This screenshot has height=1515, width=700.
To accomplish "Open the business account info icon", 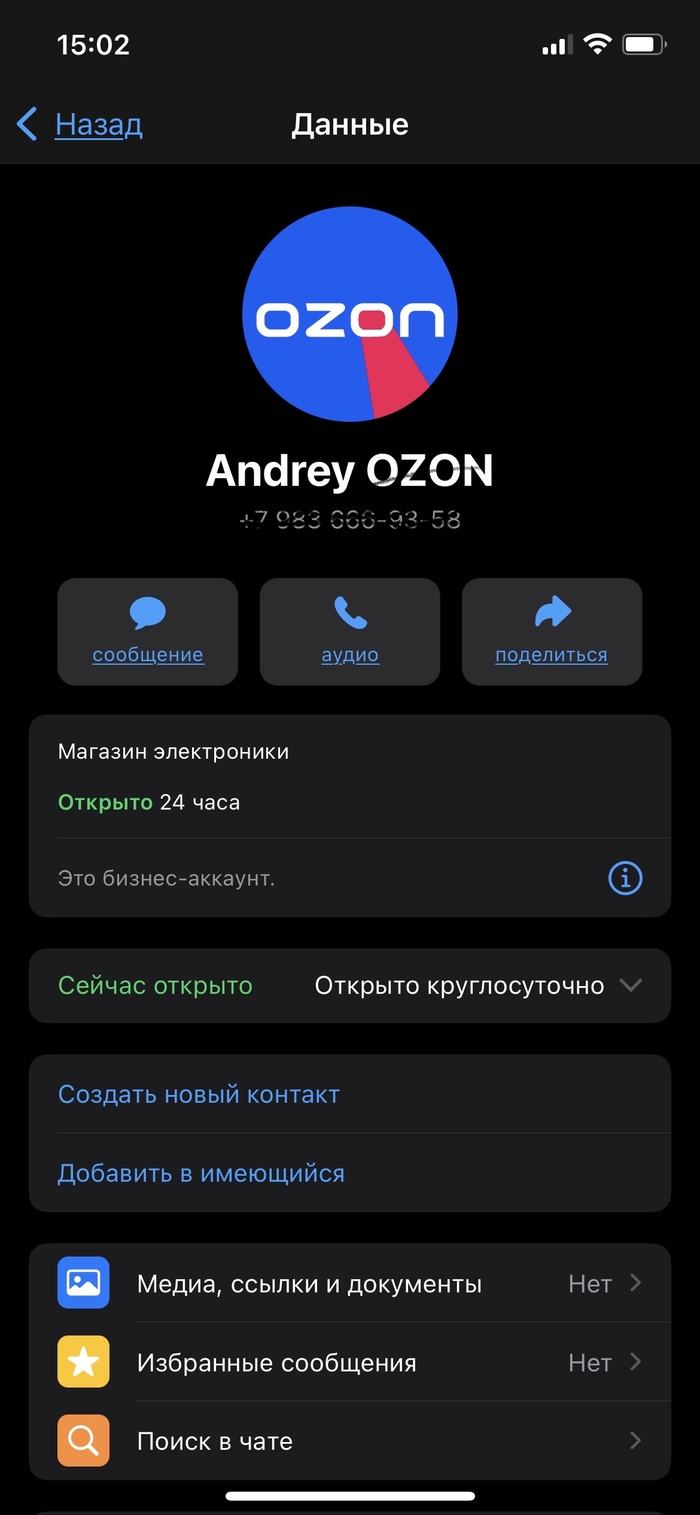I will (625, 878).
